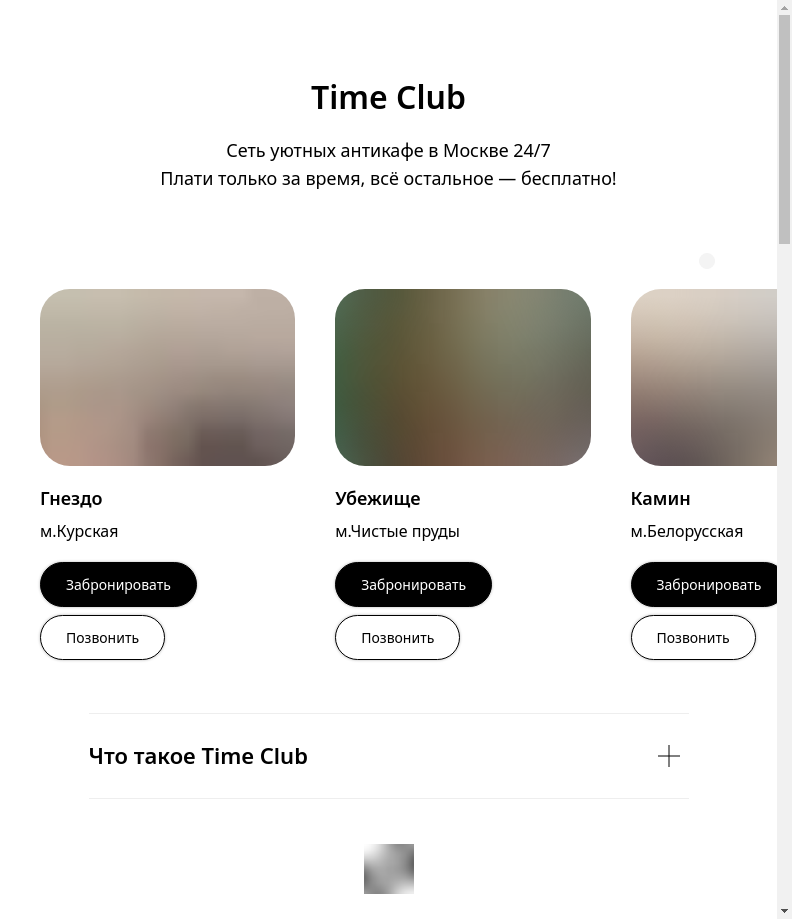The height and width of the screenshot is (919, 792).
Task: Call the Камин anticafe
Action: tap(692, 637)
